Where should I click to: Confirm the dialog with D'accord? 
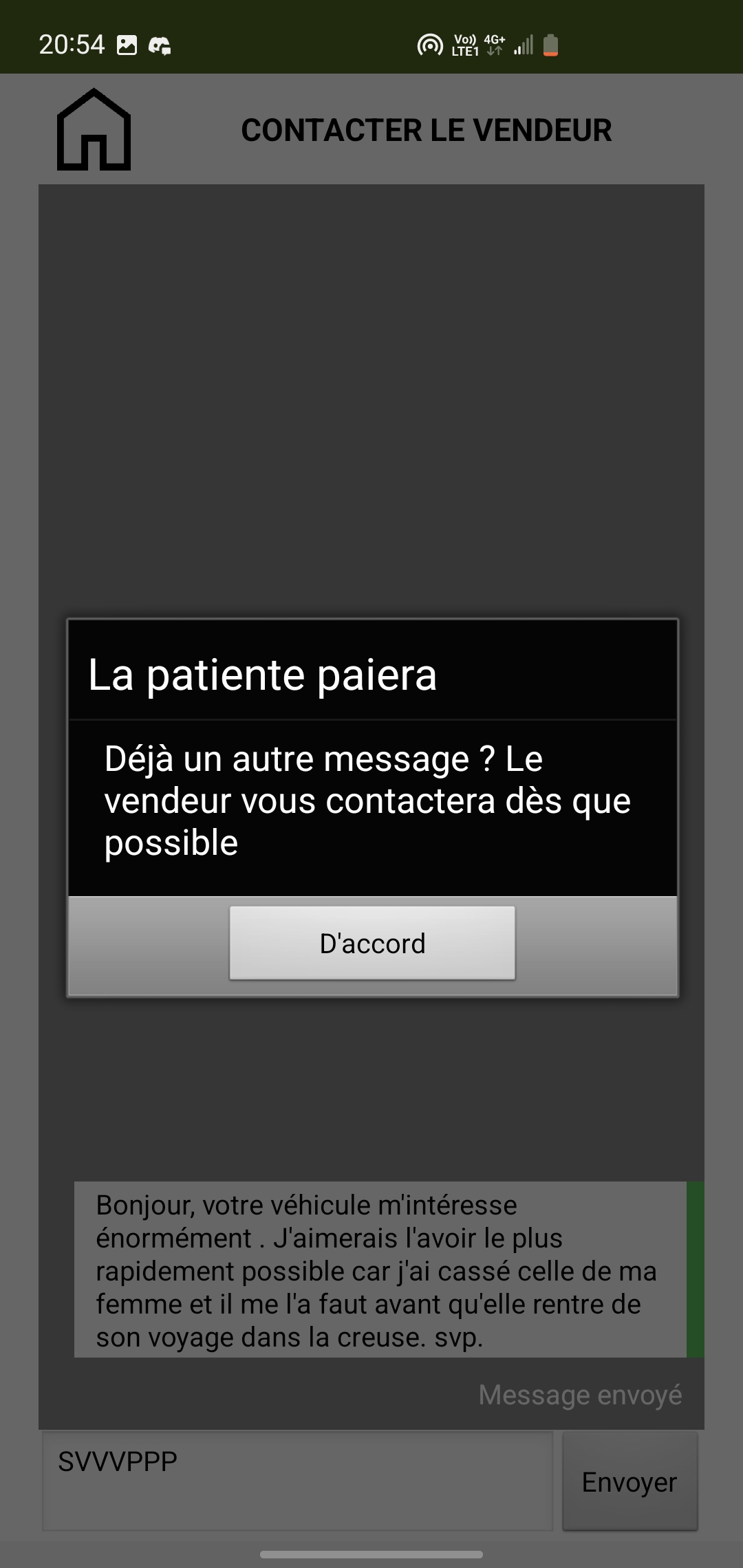[x=372, y=943]
